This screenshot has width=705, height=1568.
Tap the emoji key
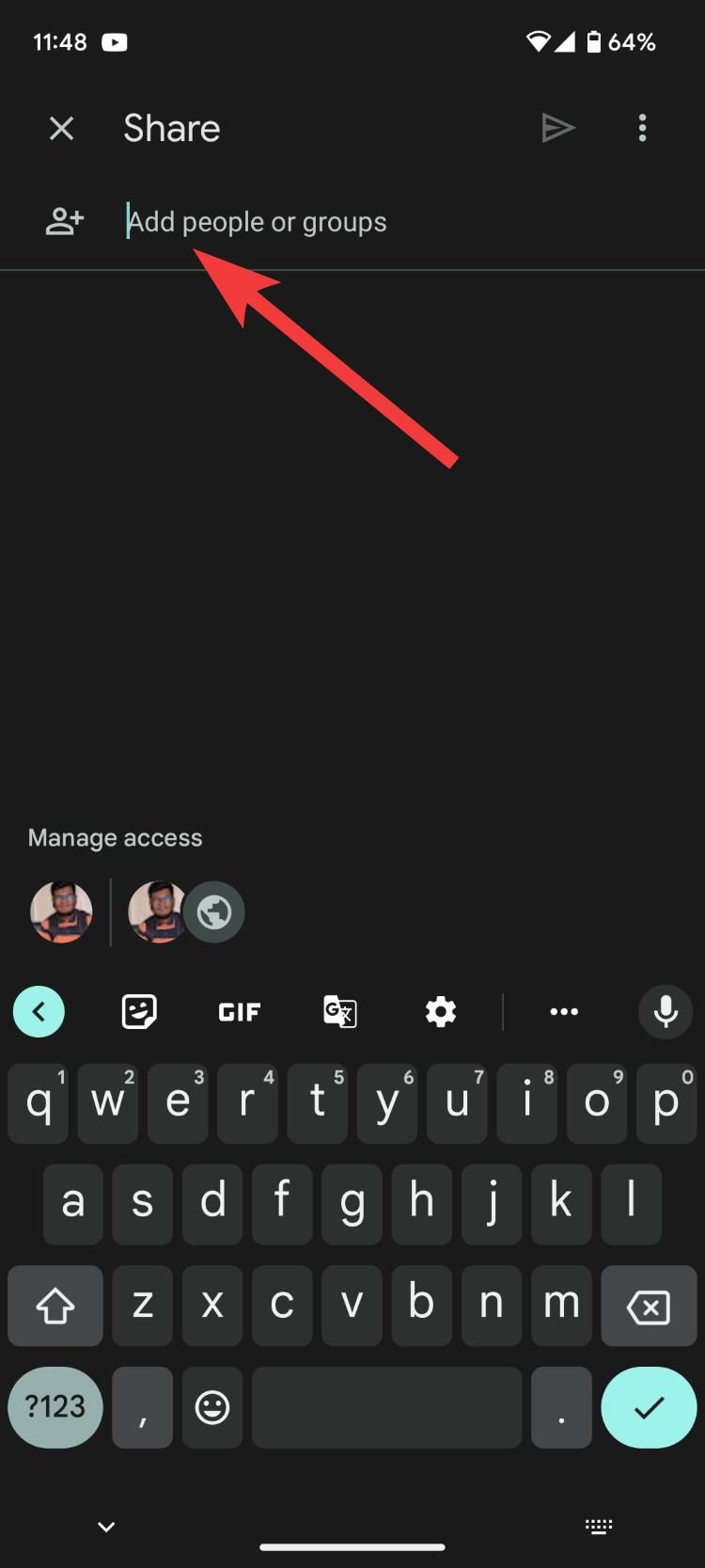pos(212,1407)
